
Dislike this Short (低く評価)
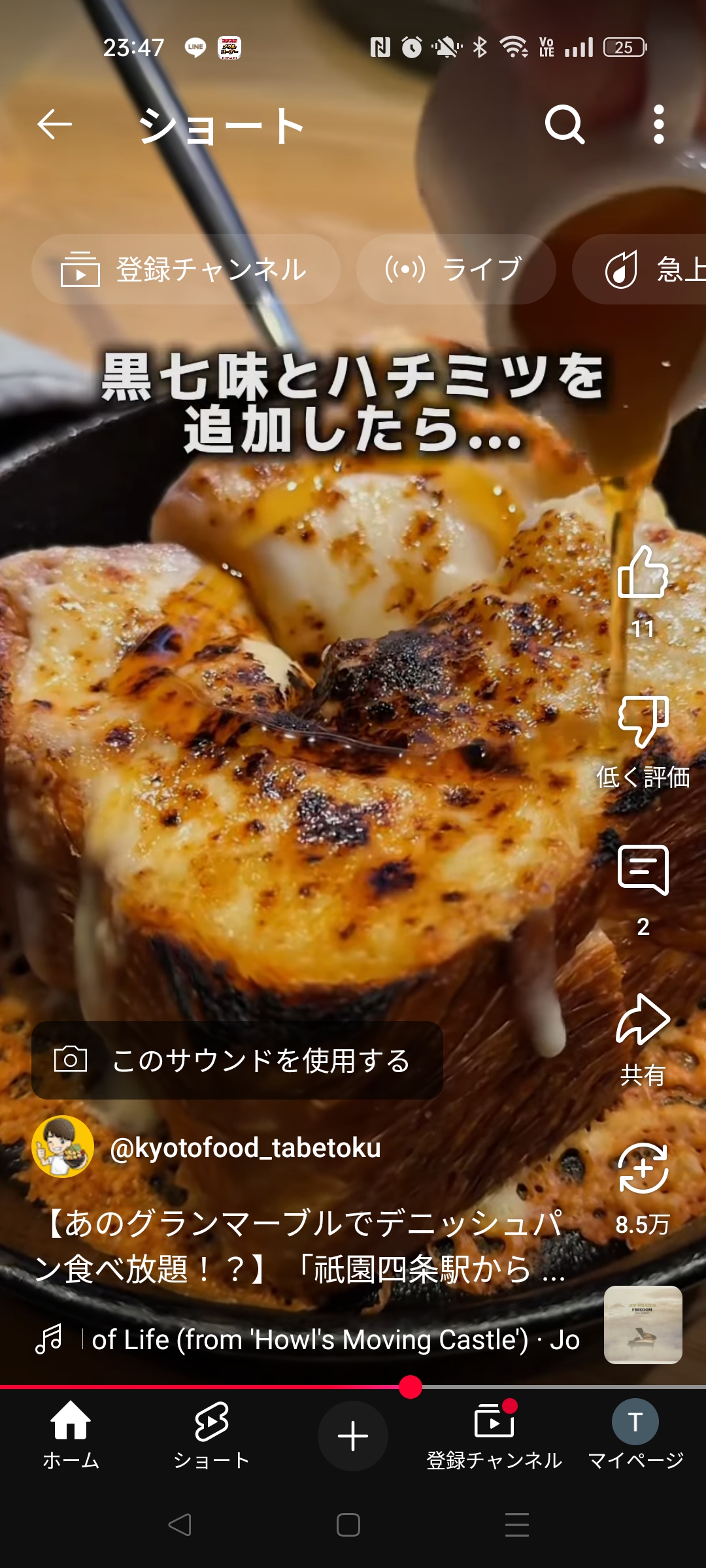point(643,722)
